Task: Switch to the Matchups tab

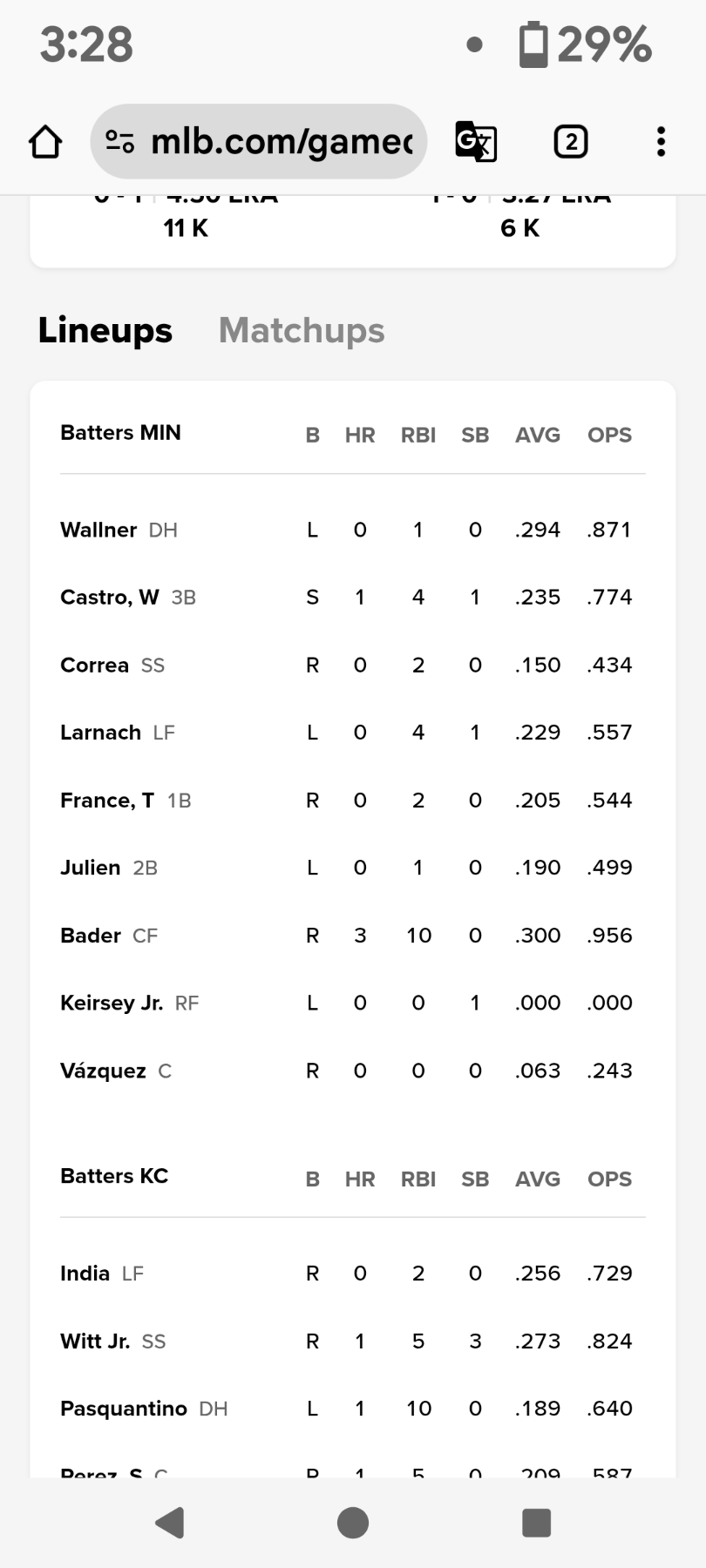Action: pos(302,331)
